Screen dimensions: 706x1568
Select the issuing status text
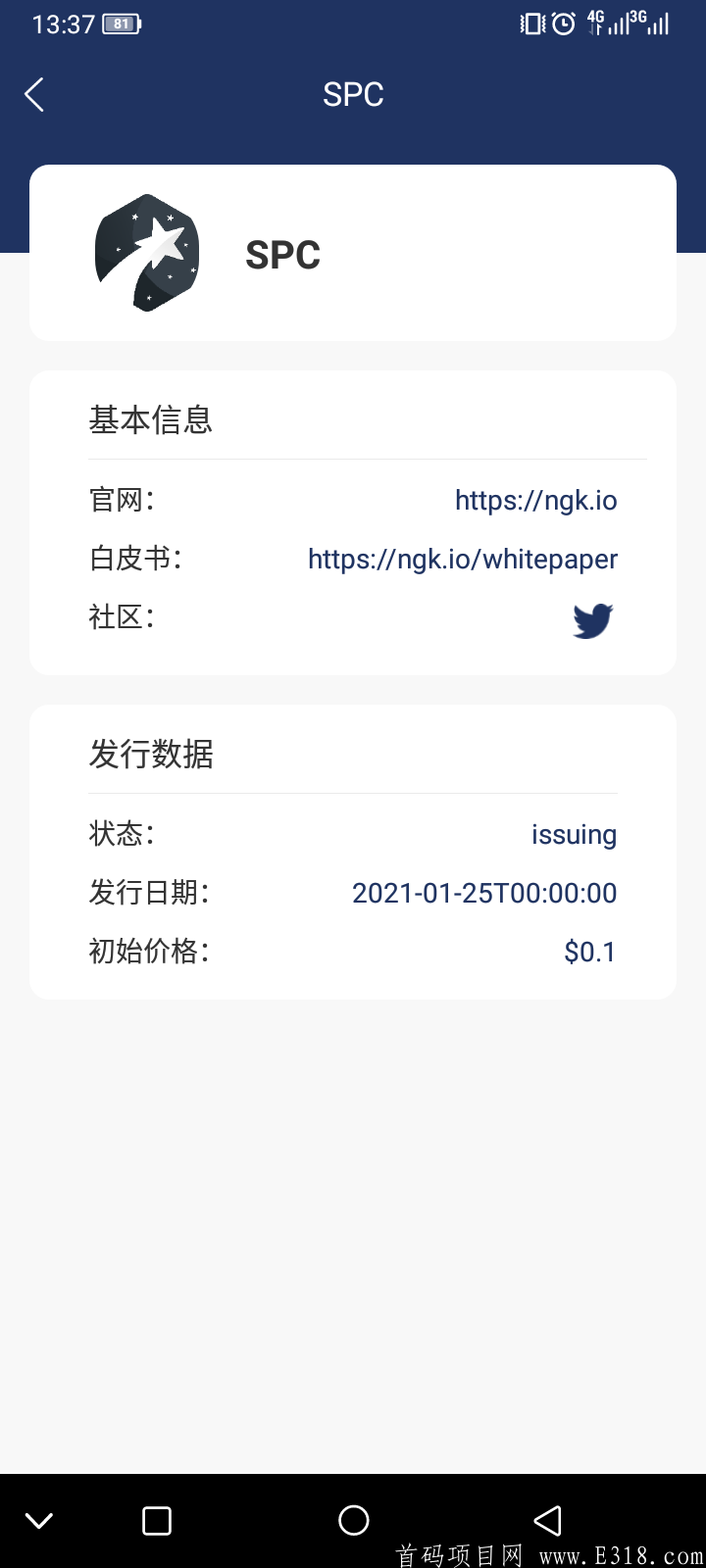574,834
